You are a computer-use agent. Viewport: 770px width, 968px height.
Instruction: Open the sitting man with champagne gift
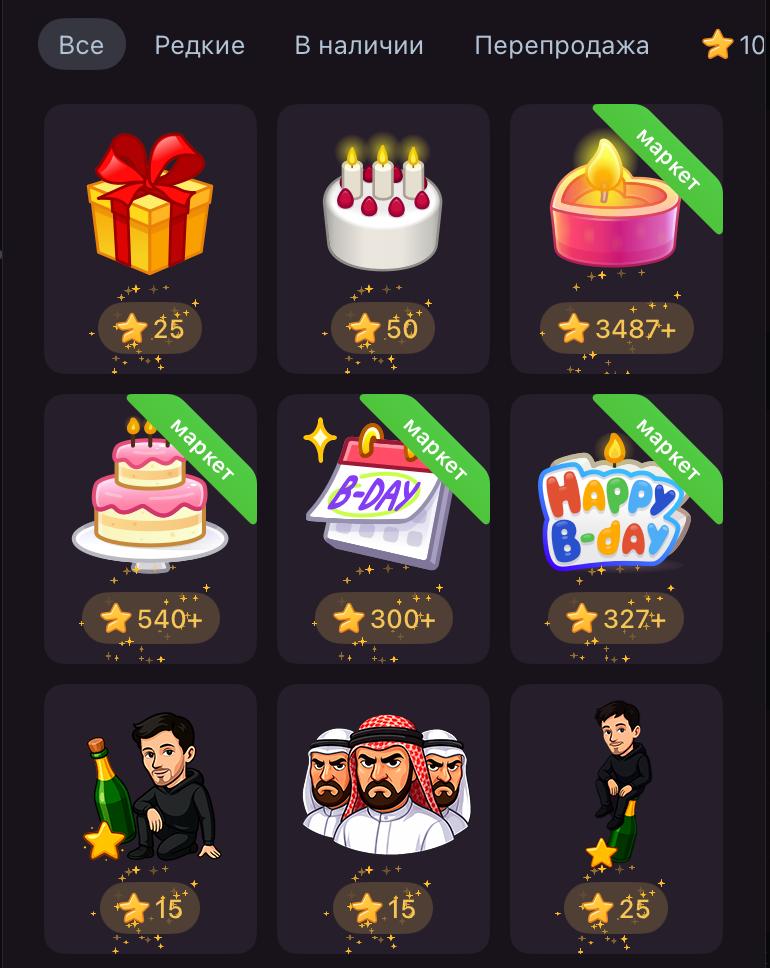pyautogui.click(x=150, y=818)
